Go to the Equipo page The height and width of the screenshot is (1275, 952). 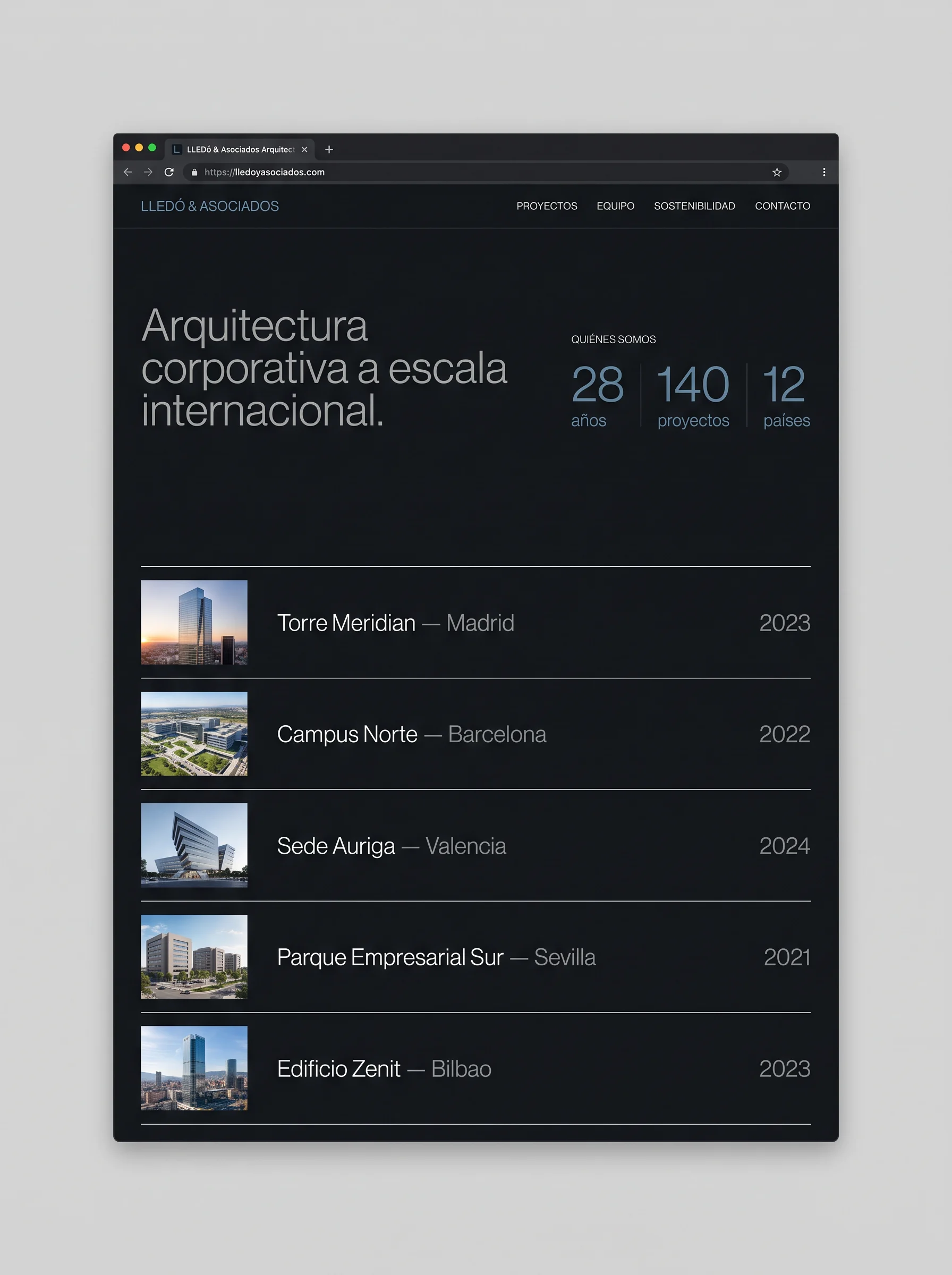616,206
